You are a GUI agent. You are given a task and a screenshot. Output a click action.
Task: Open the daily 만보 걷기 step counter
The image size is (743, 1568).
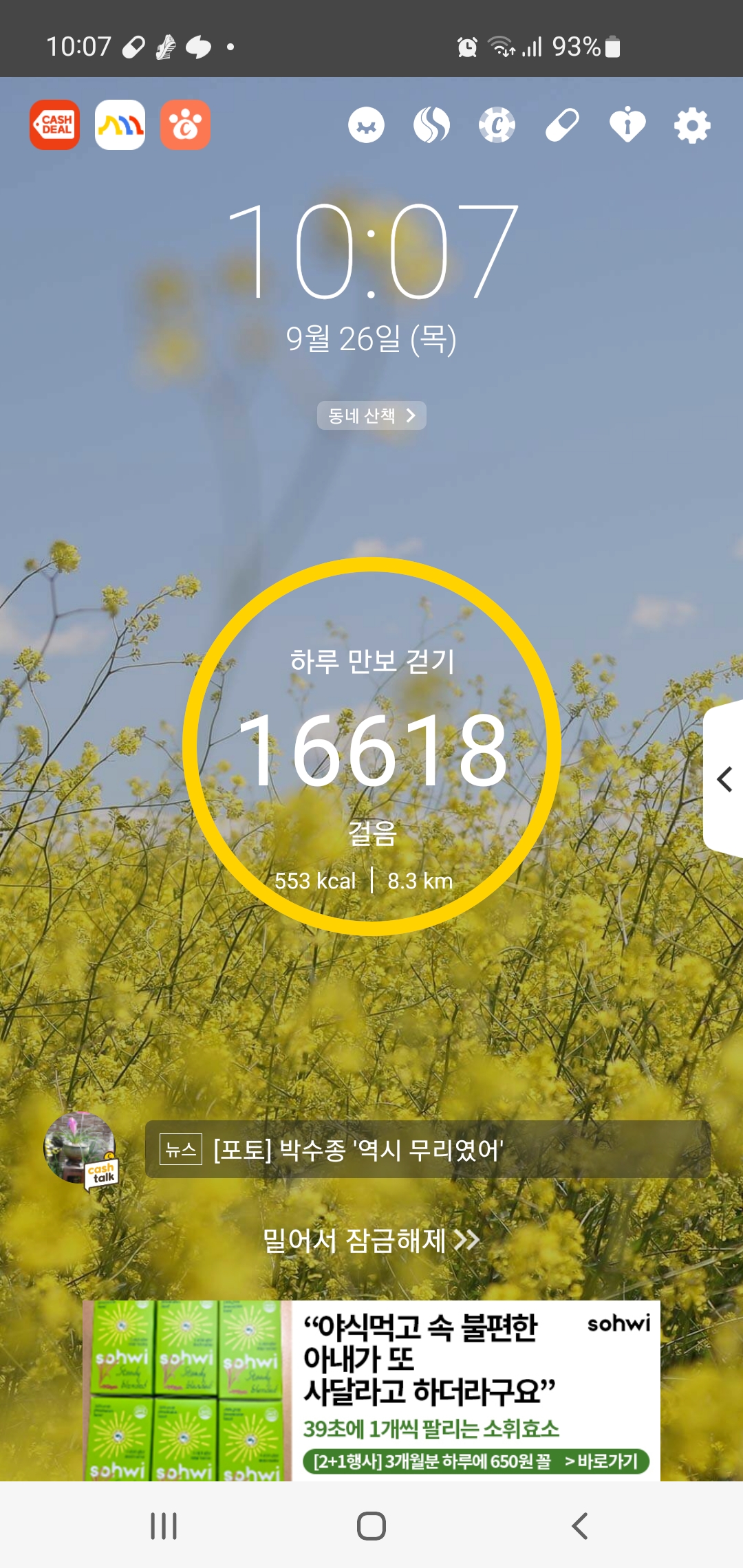pos(371,747)
